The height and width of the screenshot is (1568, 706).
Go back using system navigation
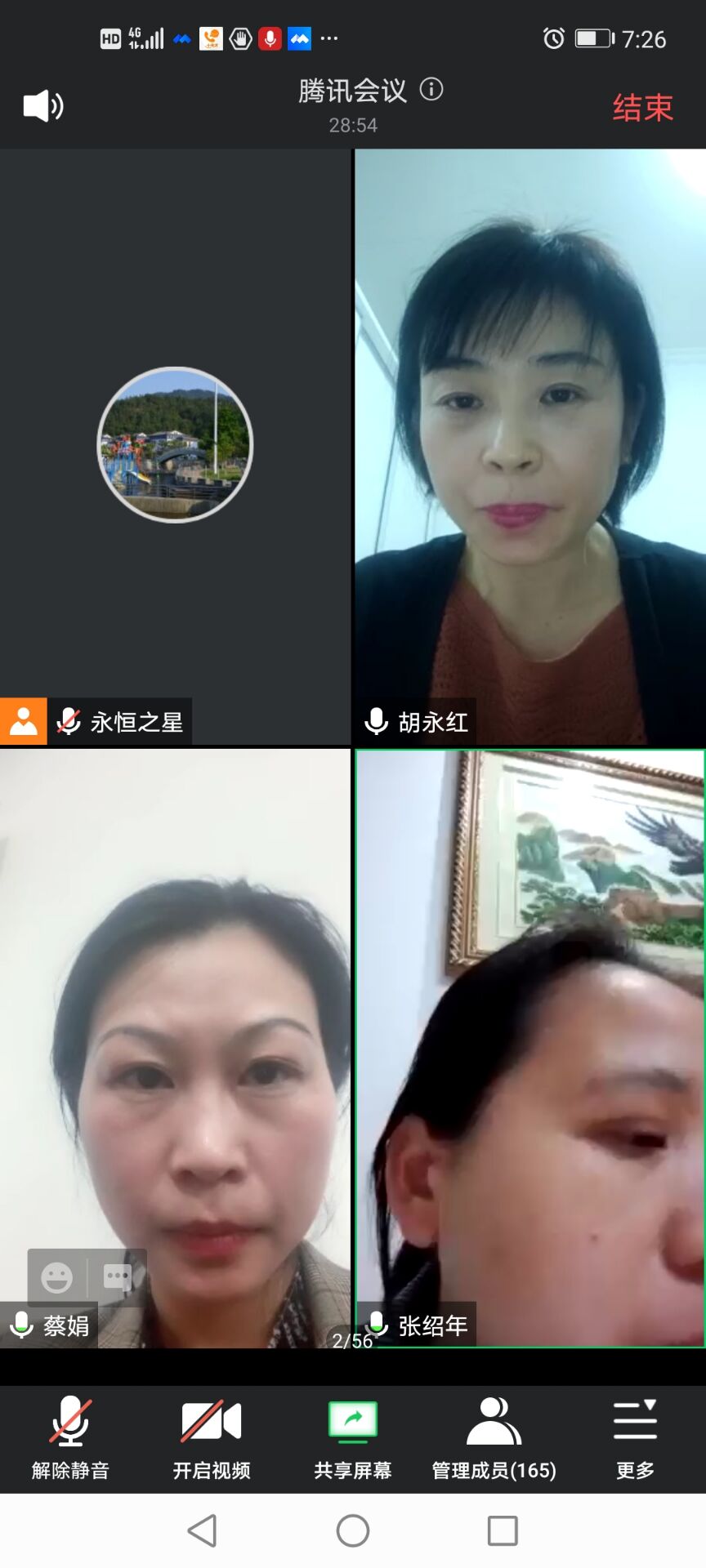pos(202,1530)
